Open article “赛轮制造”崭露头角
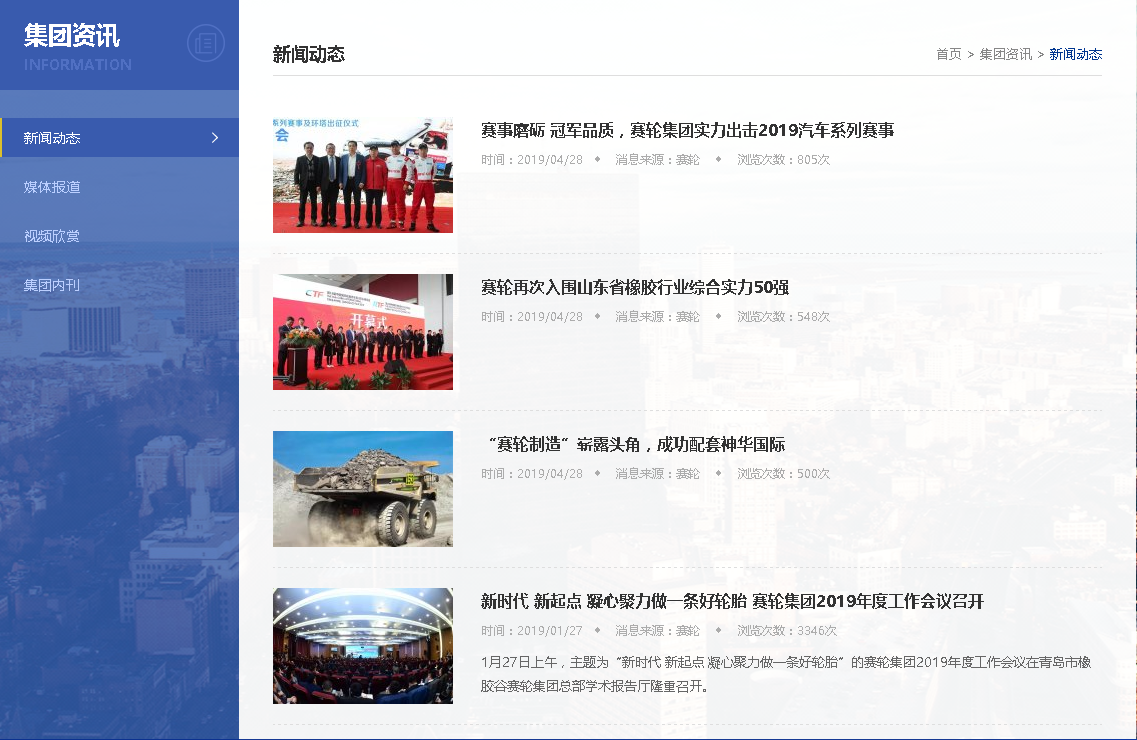The height and width of the screenshot is (740, 1137). click(634, 444)
